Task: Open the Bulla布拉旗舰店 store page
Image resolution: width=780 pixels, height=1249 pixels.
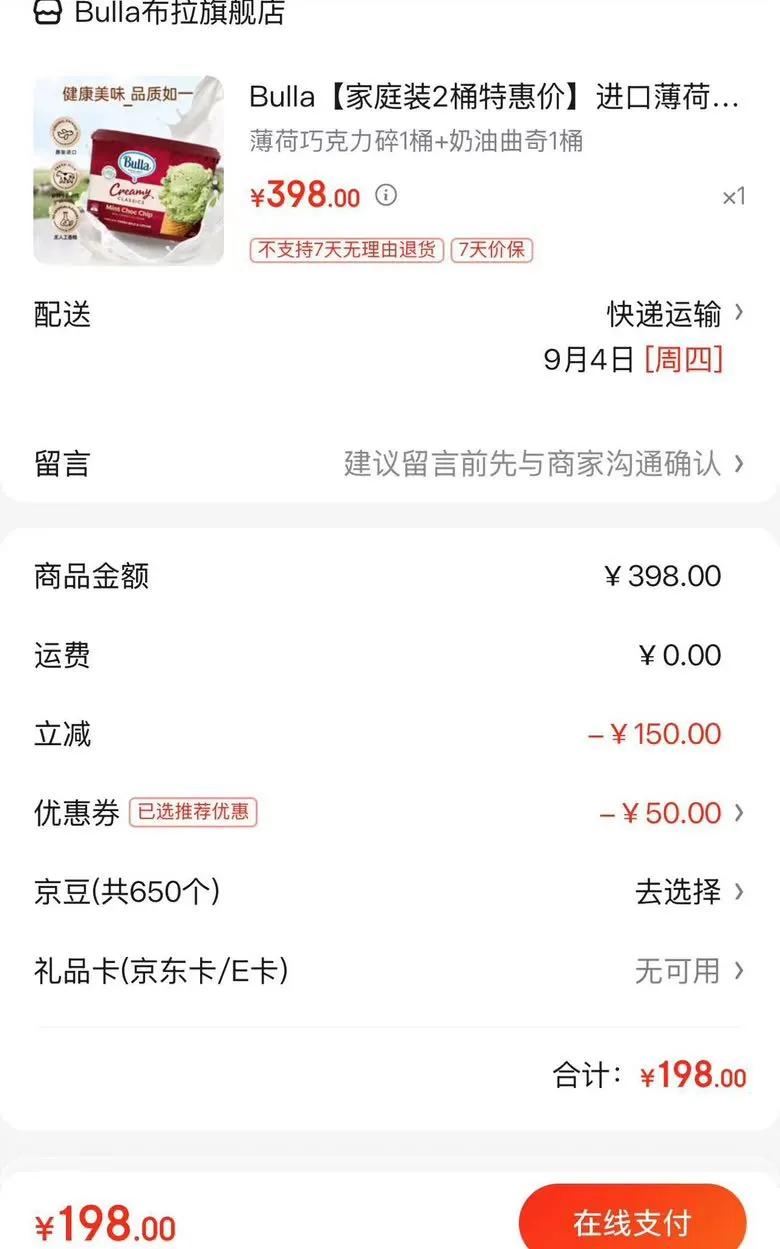Action: coord(160,13)
